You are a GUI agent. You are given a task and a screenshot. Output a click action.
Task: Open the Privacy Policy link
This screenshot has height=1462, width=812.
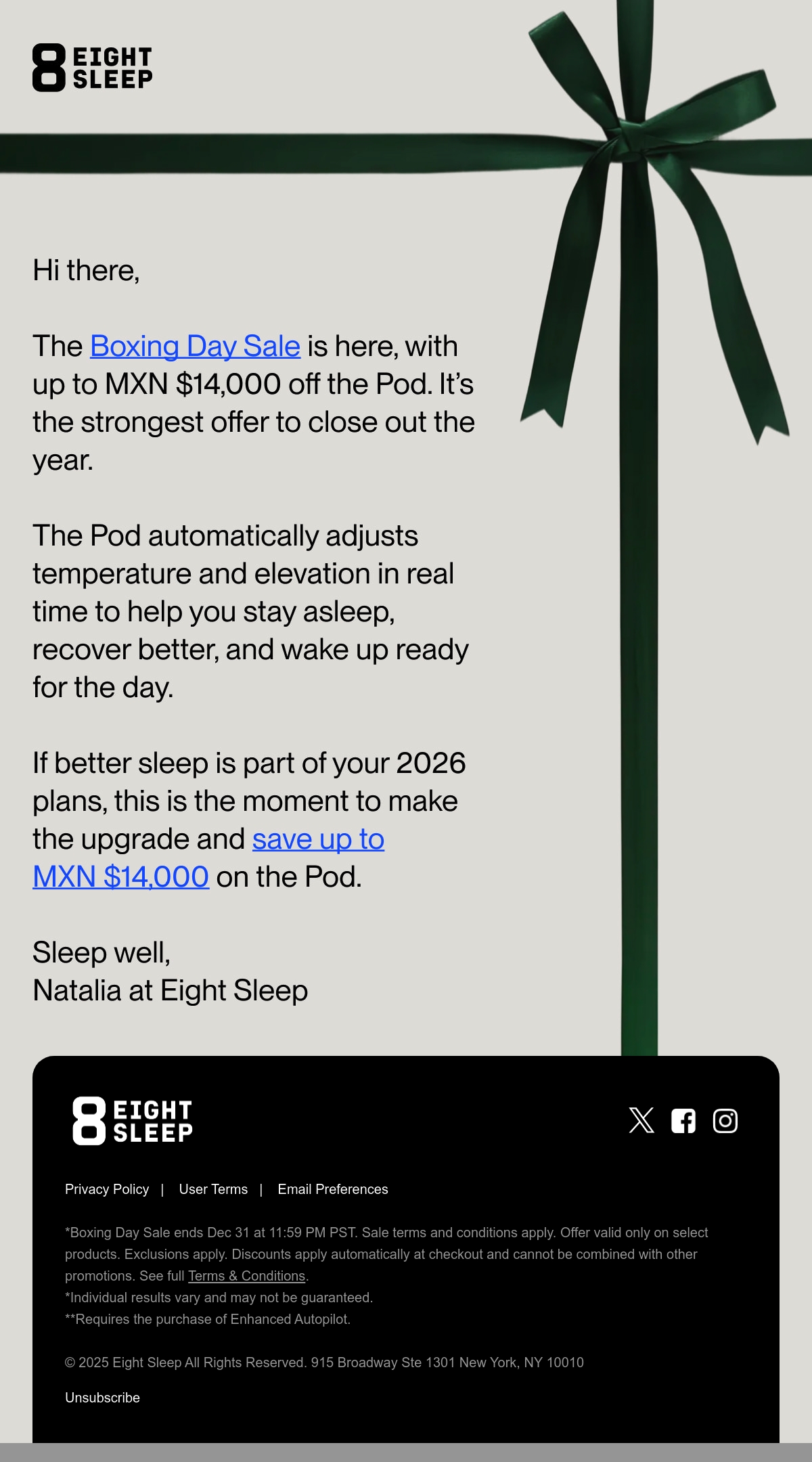[107, 1189]
